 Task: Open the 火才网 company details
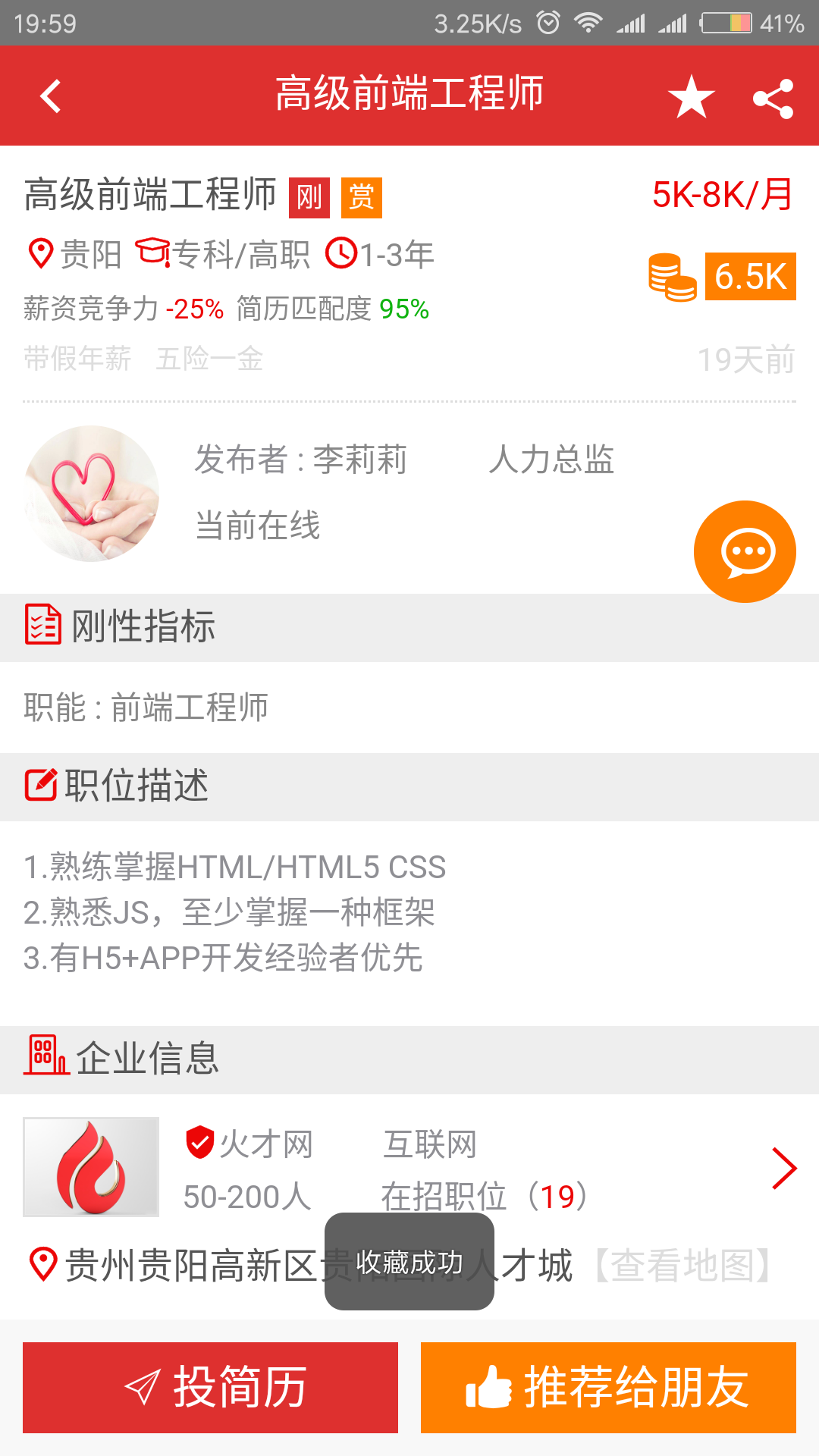point(783,1168)
